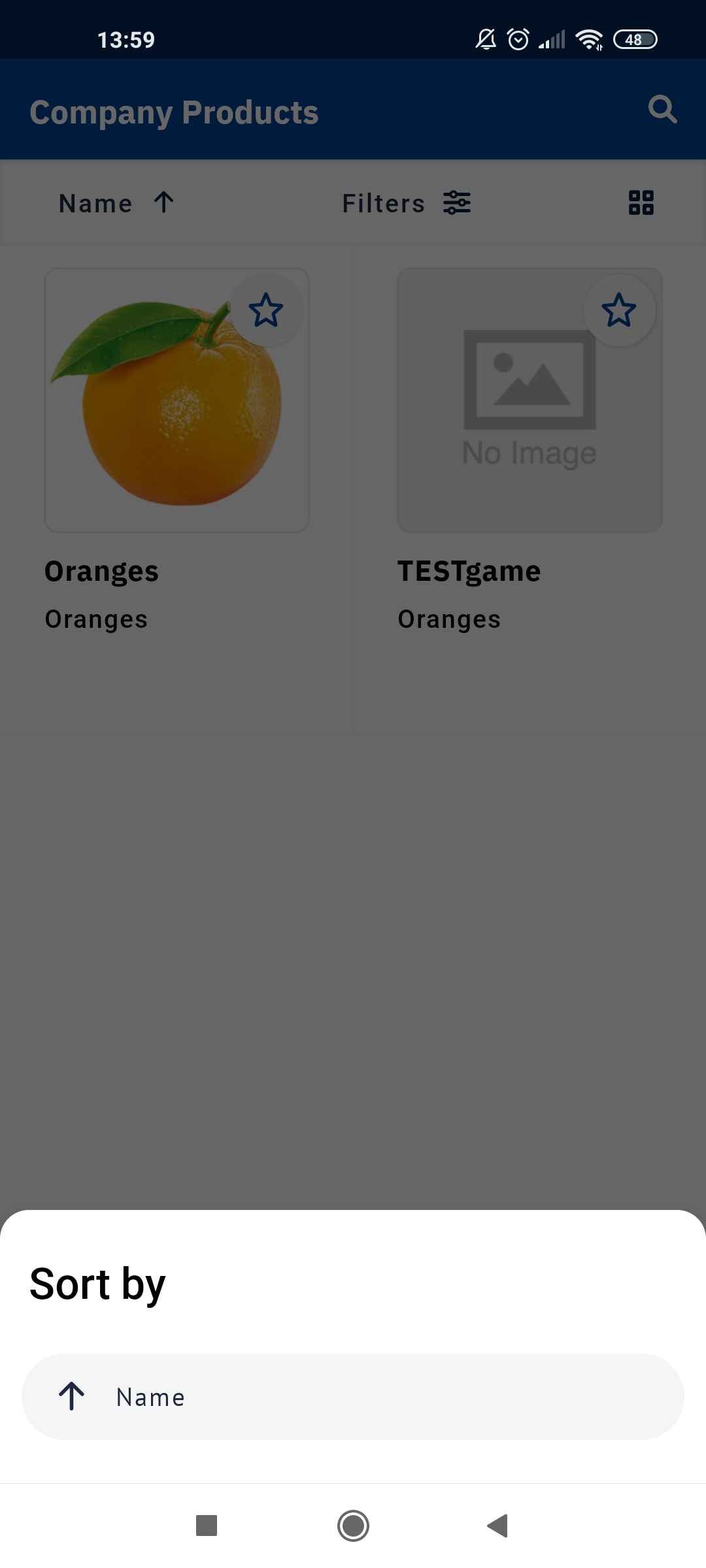This screenshot has height=1568, width=706.
Task: Check the battery level indicator
Action: 633,40
